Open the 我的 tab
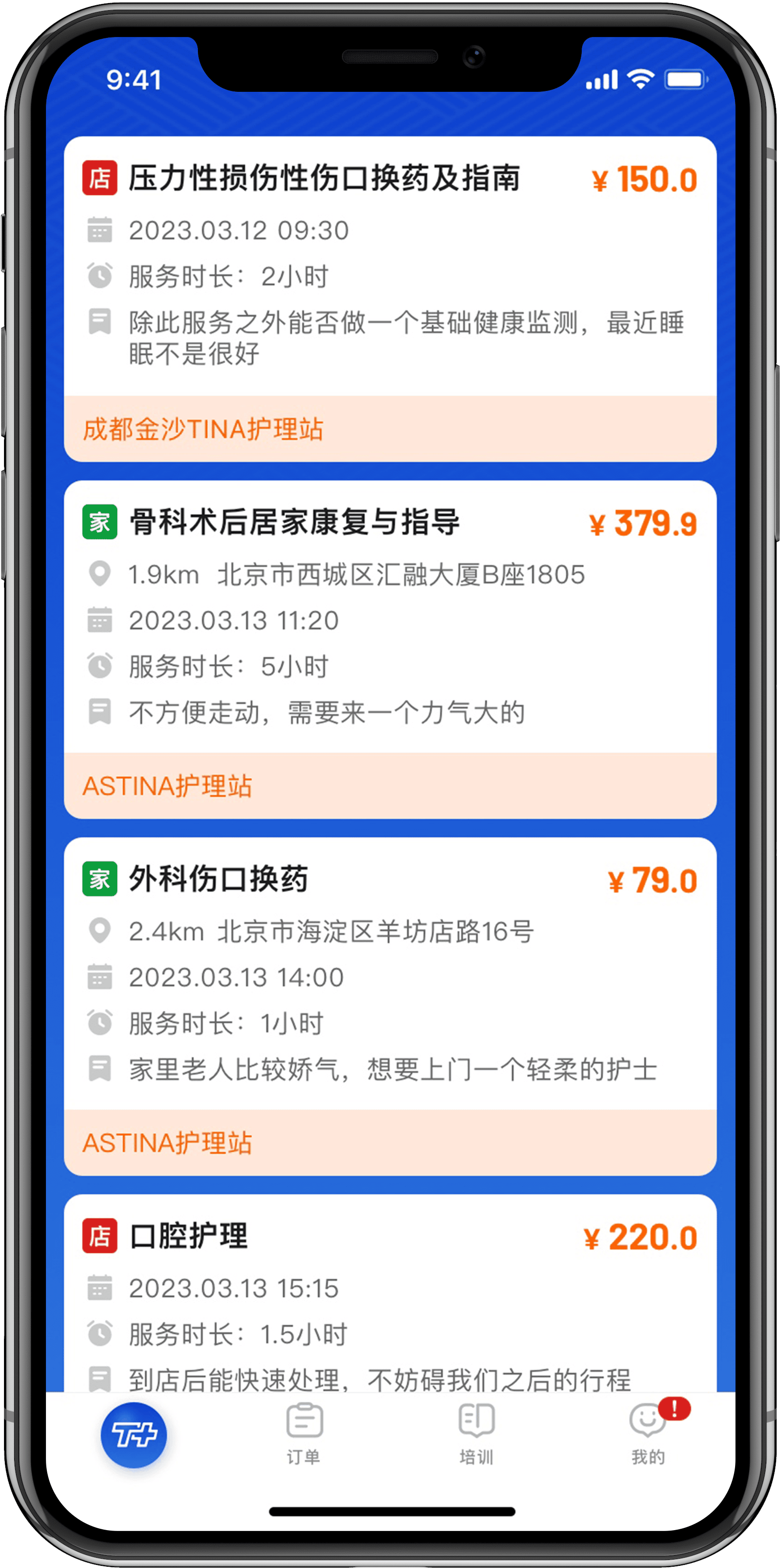 click(x=648, y=1433)
